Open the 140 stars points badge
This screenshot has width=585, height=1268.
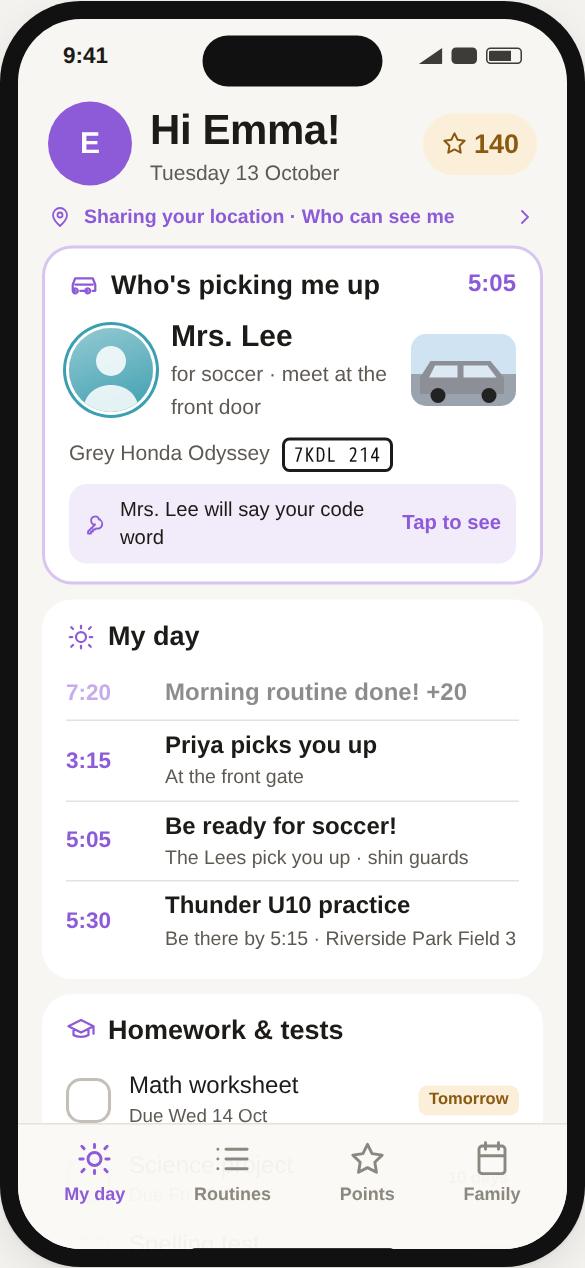[x=480, y=144]
